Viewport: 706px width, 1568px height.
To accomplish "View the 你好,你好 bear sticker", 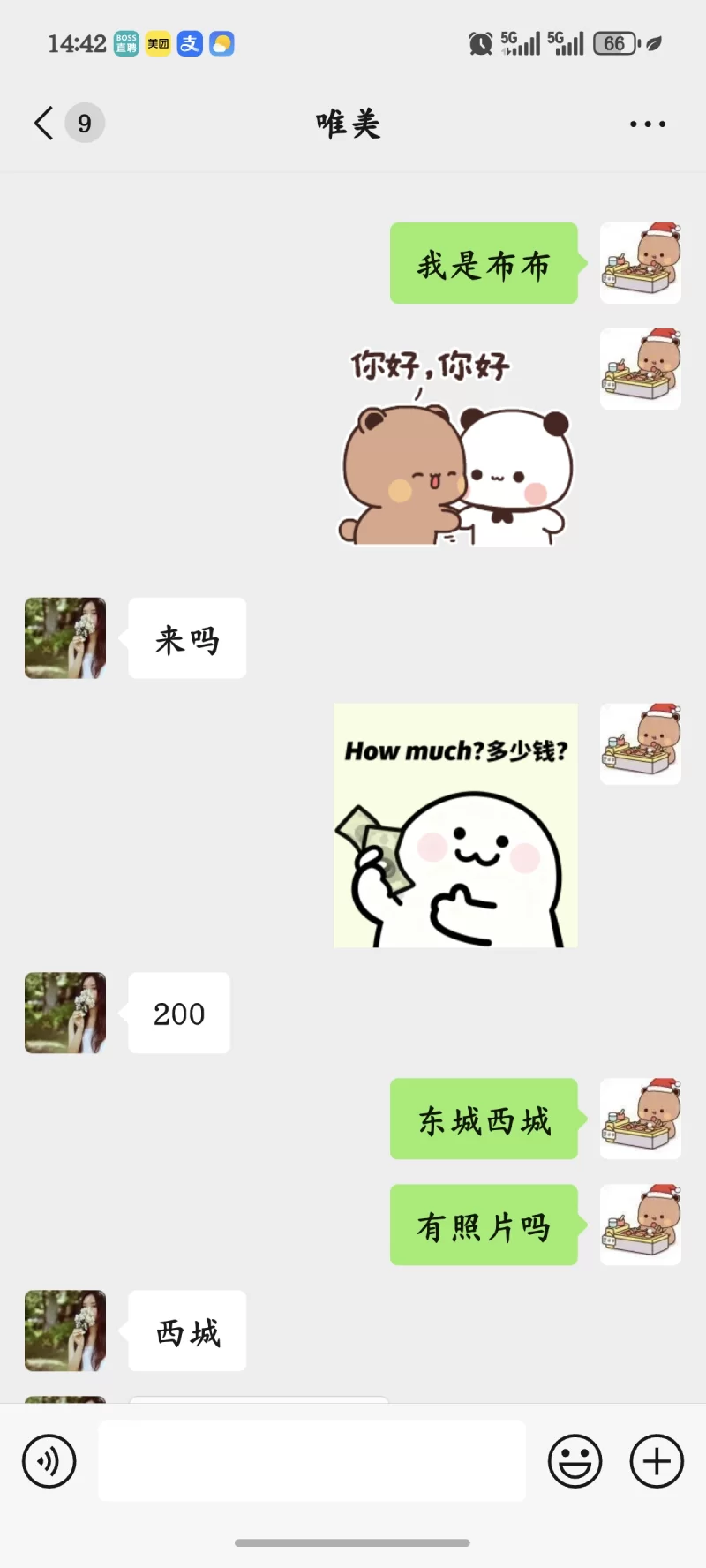I will tap(455, 448).
